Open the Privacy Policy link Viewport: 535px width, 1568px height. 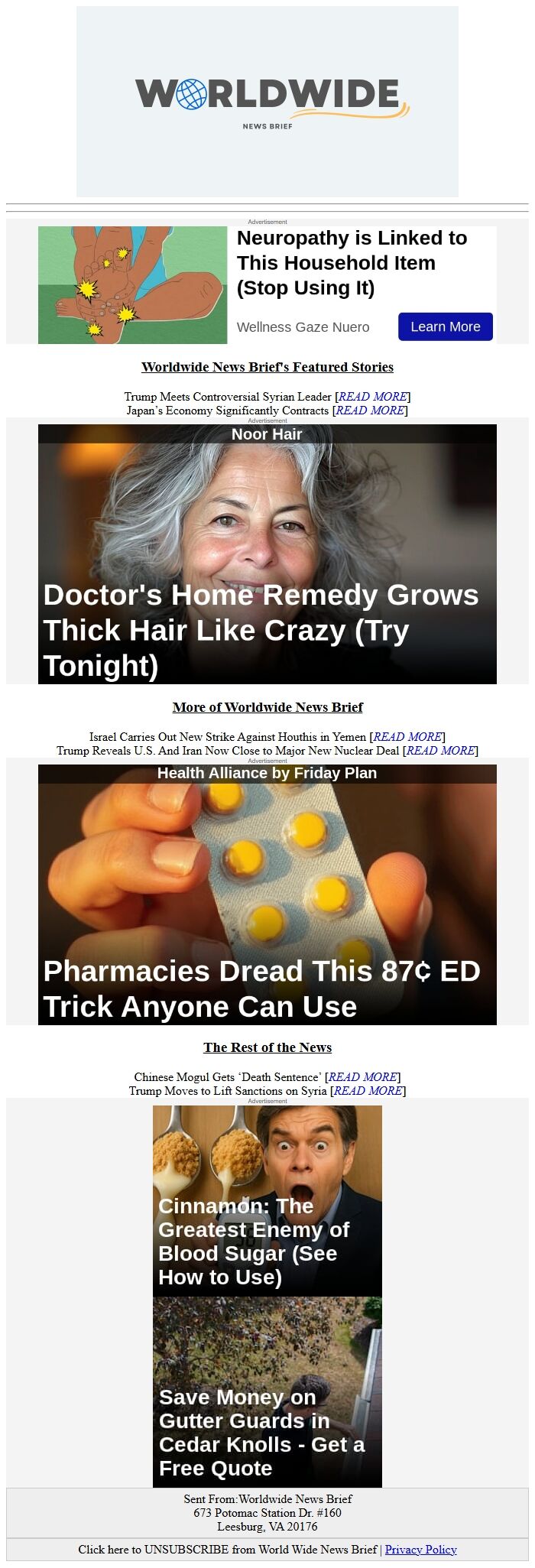tap(420, 1550)
